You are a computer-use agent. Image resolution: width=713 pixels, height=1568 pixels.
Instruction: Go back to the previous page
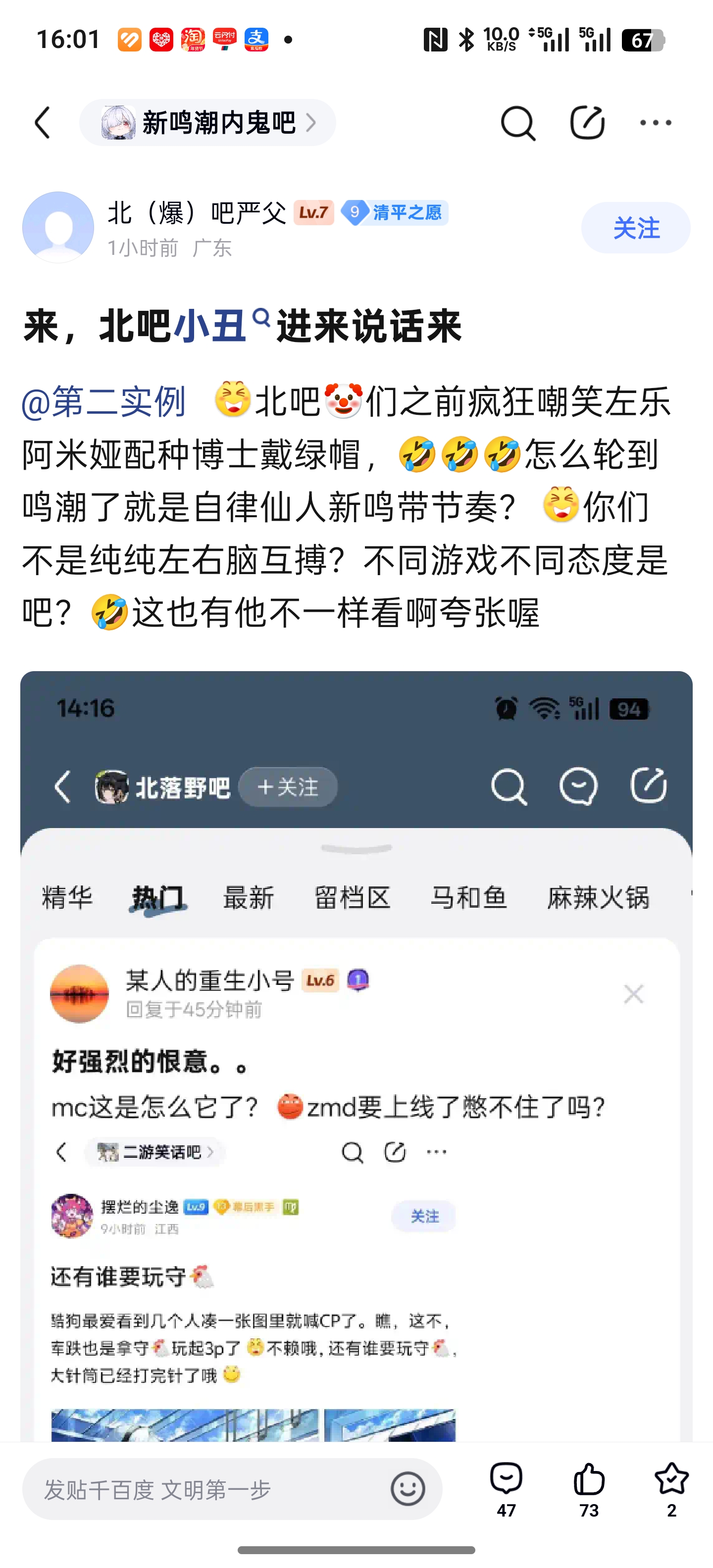pyautogui.click(x=43, y=123)
